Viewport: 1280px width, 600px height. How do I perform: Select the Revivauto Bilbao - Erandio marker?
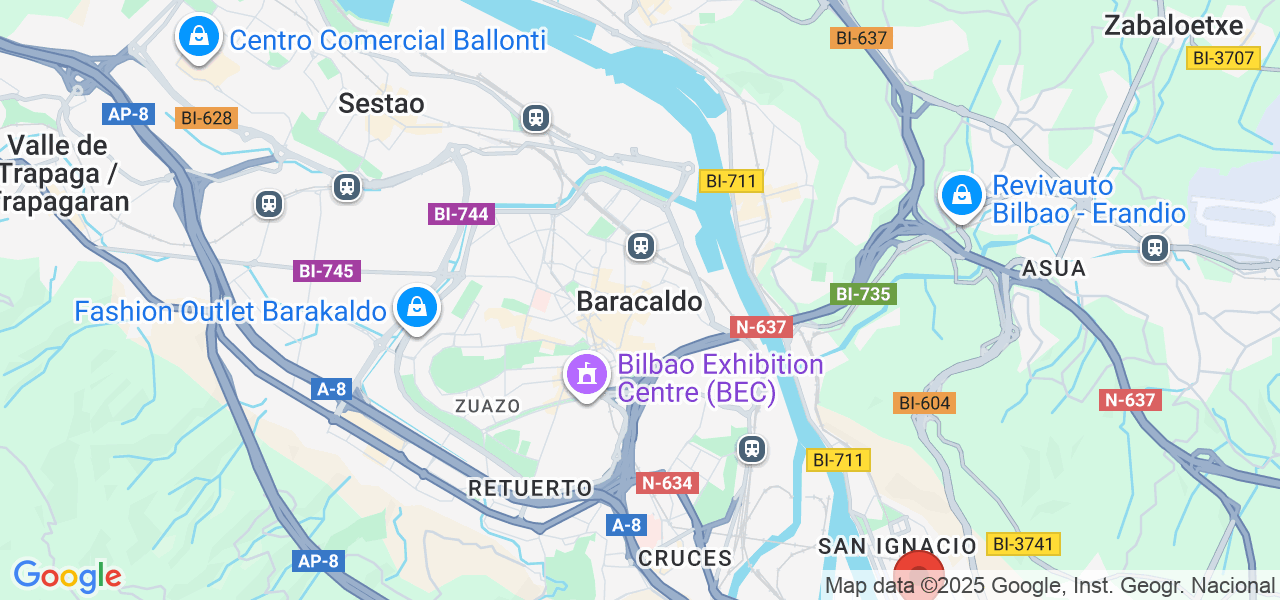(961, 195)
